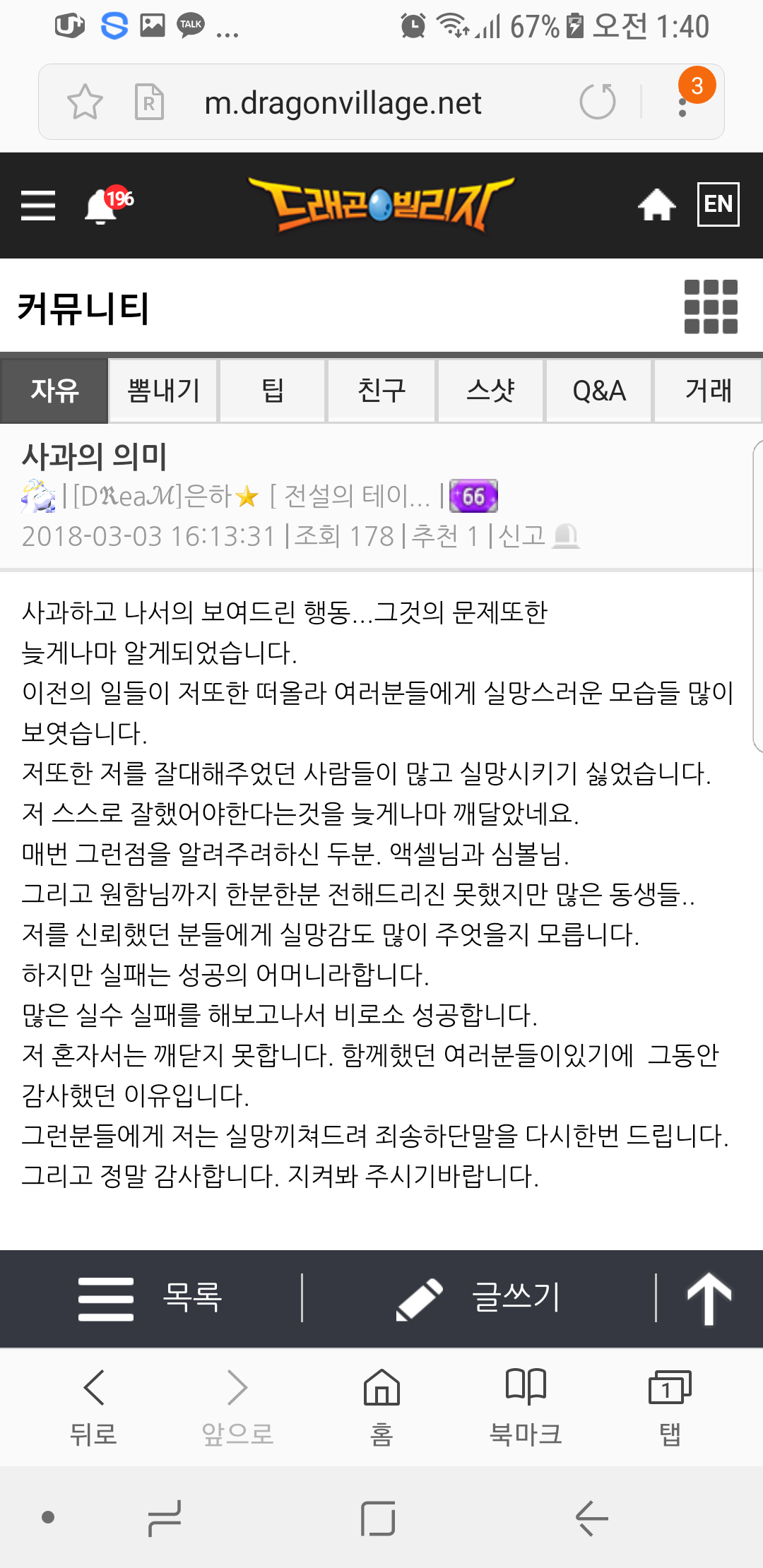
Task: Switch to the 거래 tab
Action: 708,391
